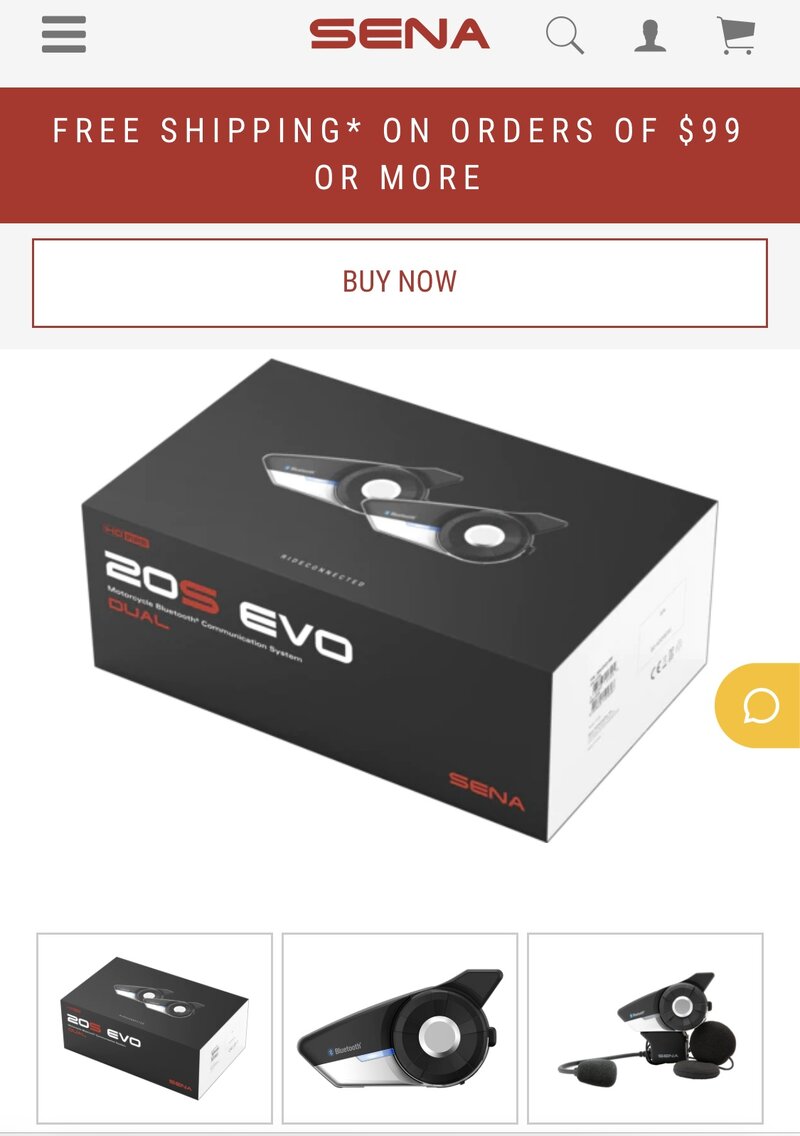Start a live chat
Viewport: 800px width, 1136px height.
[x=761, y=705]
